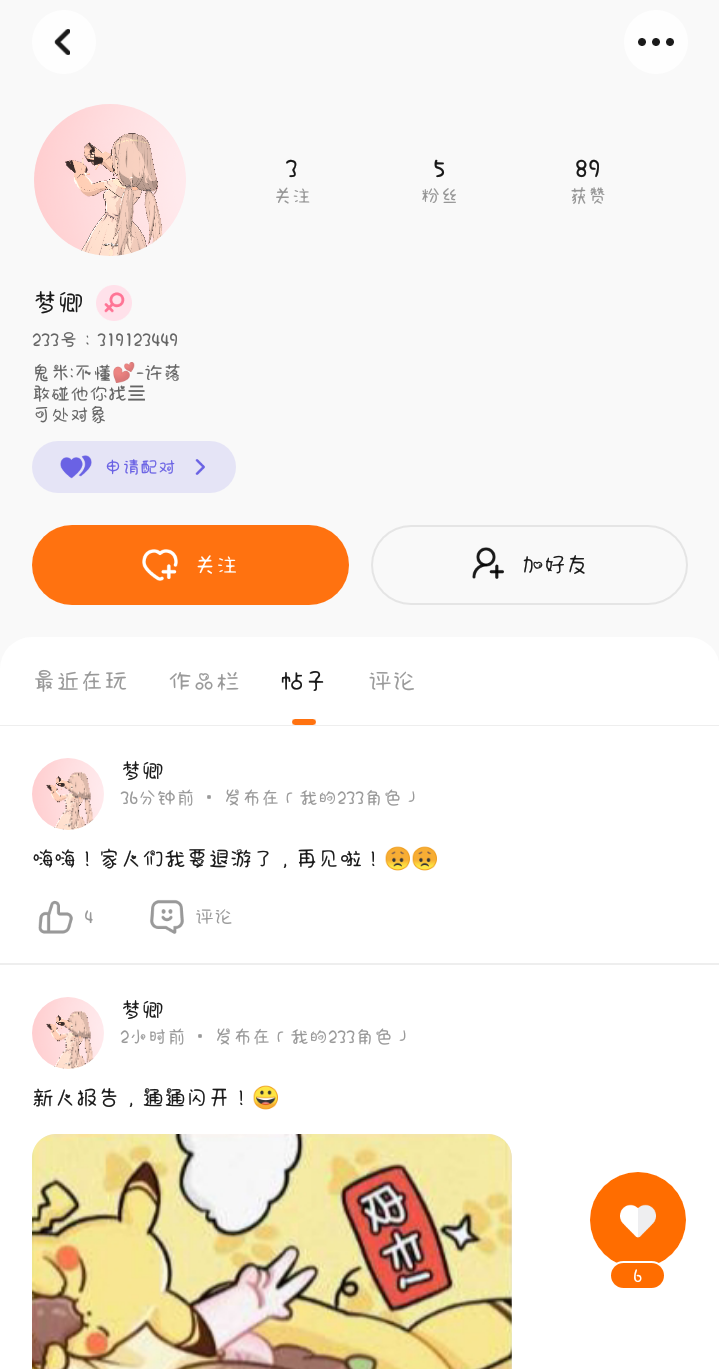Switch to the 作品栏 tab
This screenshot has height=1369, width=719.
point(204,682)
